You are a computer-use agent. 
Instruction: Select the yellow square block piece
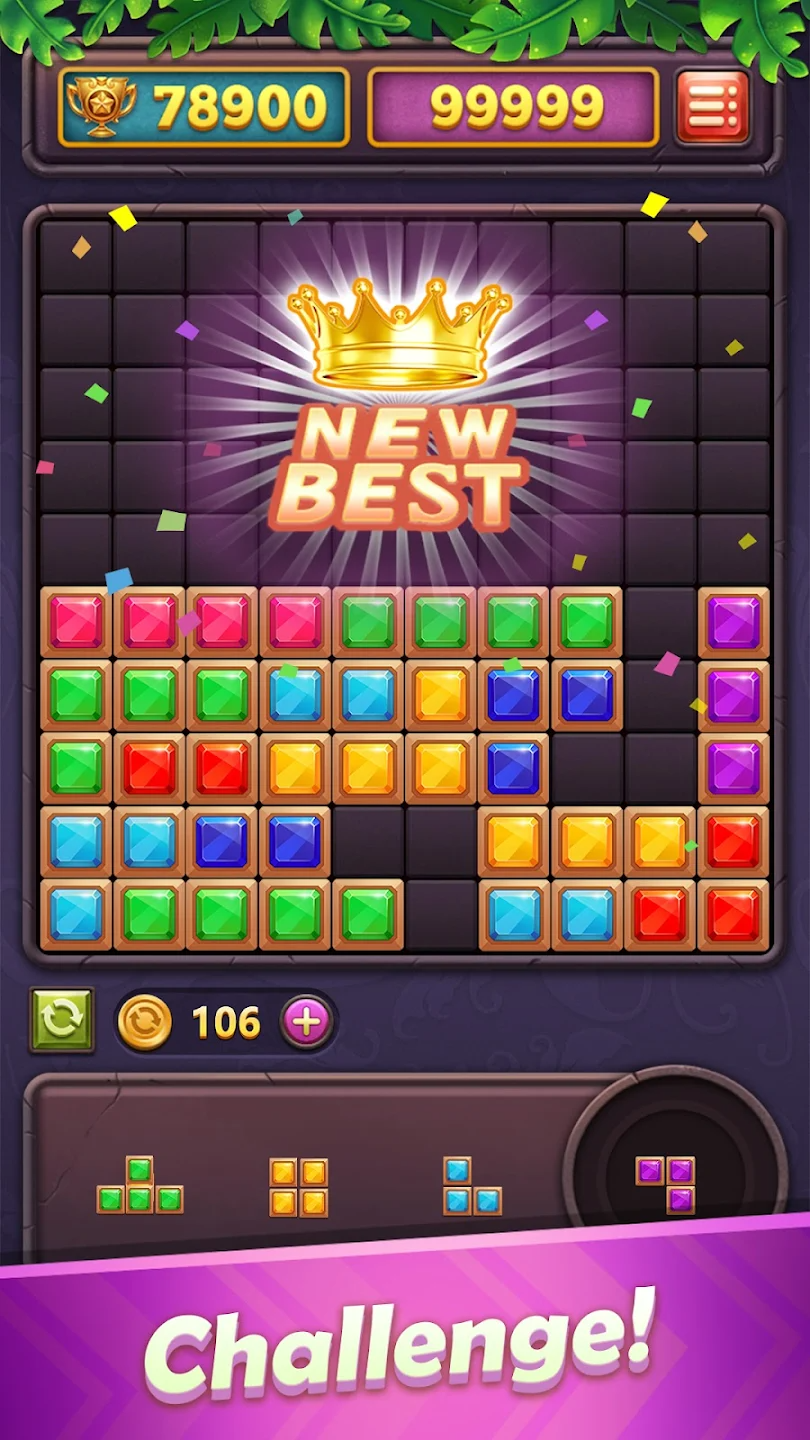[298, 1187]
